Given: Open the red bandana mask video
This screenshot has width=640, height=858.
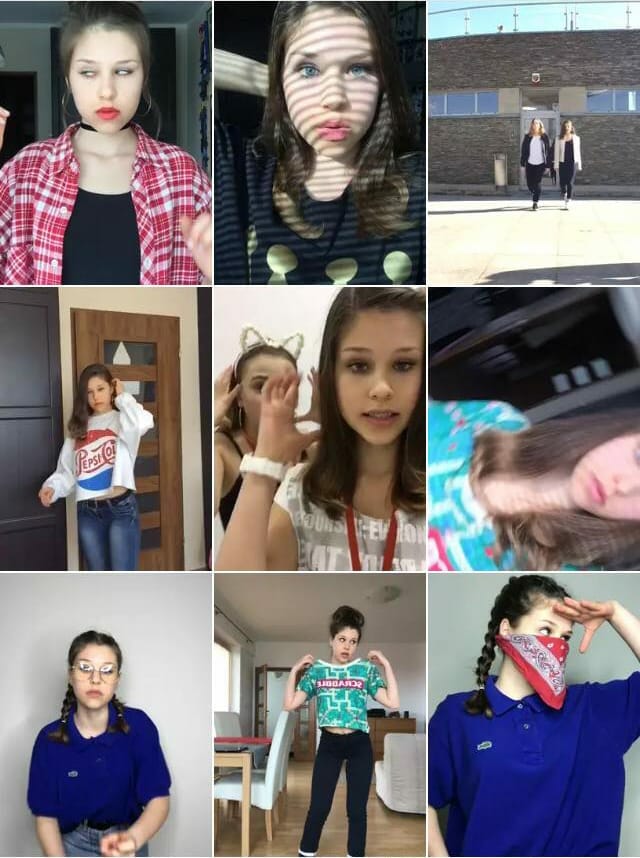Looking at the screenshot, I should (534, 715).
